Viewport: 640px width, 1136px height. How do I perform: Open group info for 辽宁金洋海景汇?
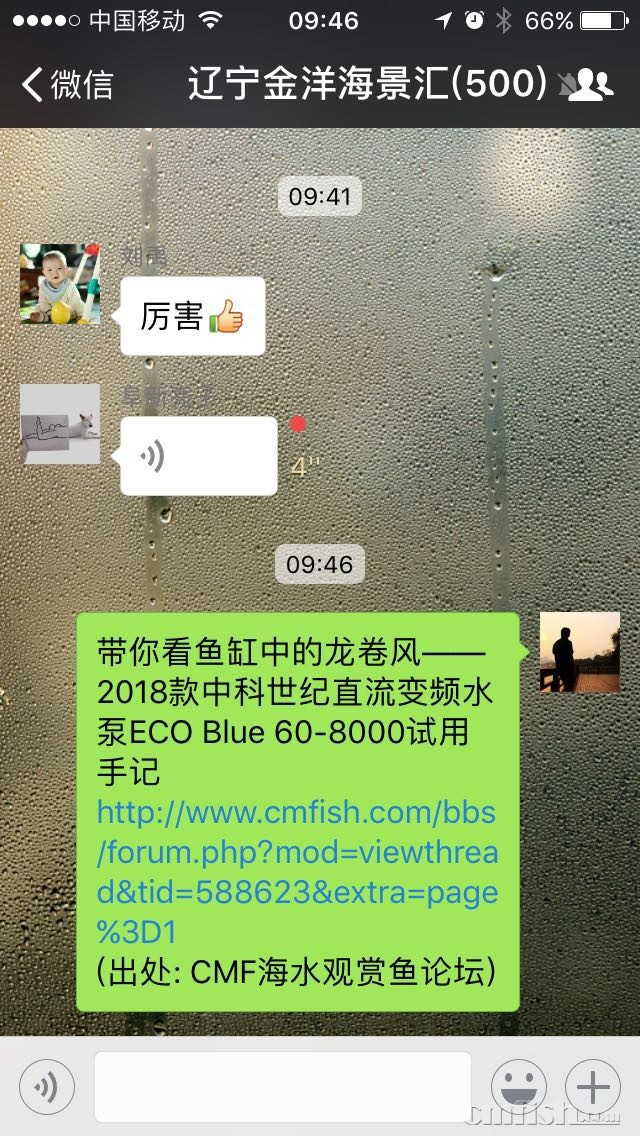click(x=592, y=86)
